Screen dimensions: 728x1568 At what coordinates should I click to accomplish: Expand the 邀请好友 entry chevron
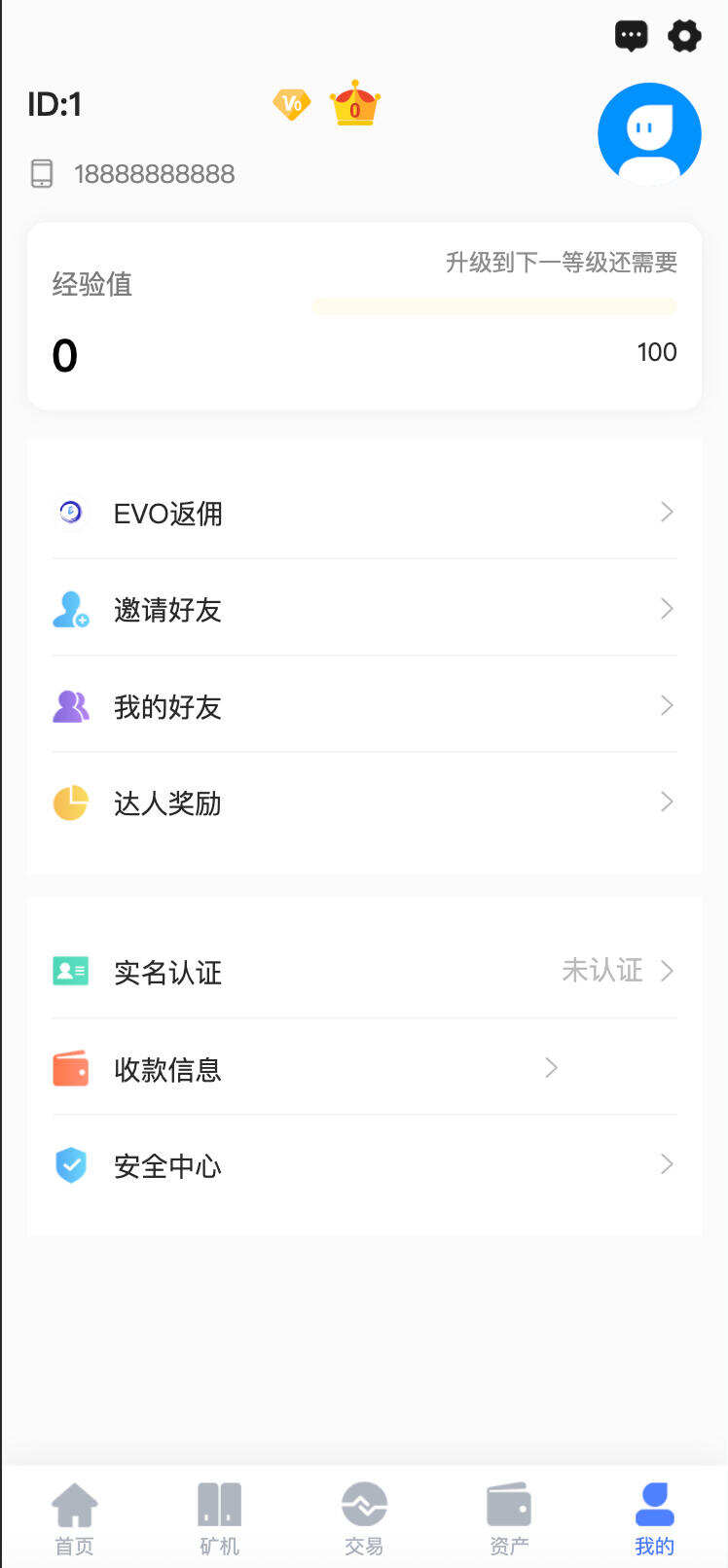click(x=667, y=609)
